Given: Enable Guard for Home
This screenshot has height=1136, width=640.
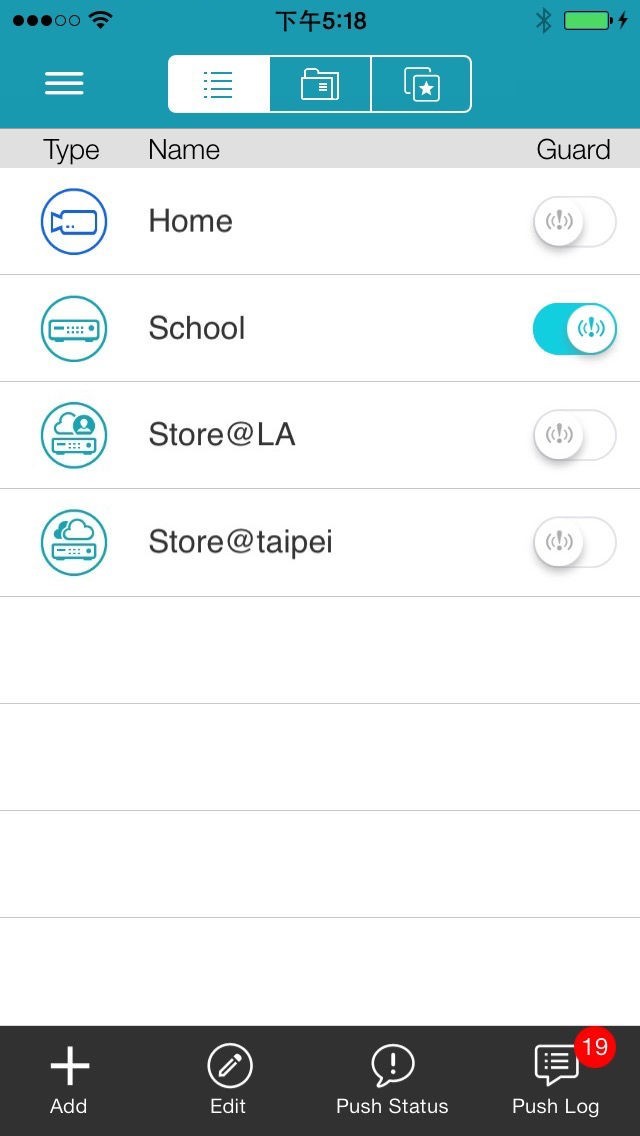Looking at the screenshot, I should coord(574,221).
